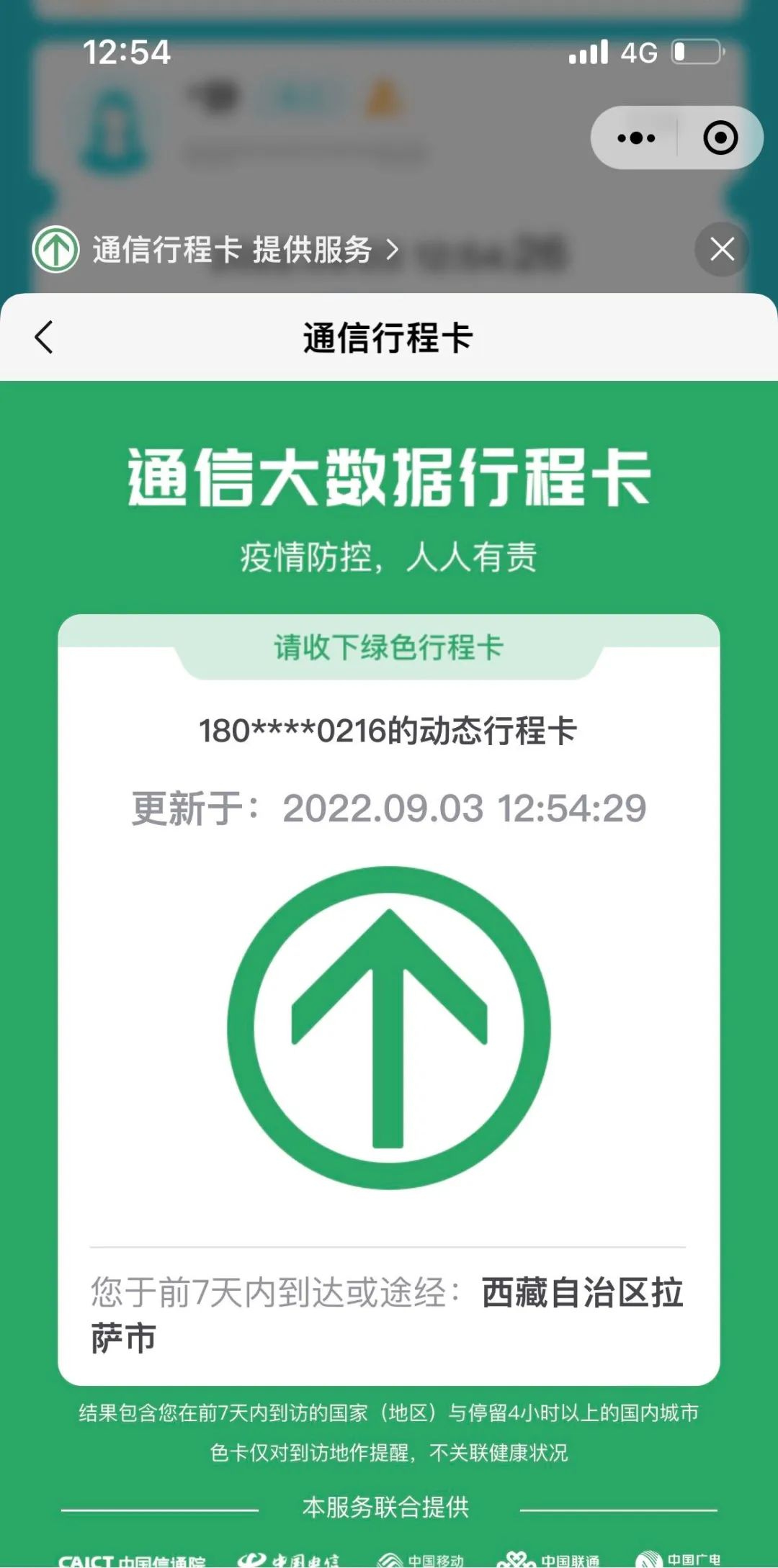Close the mini program via the circle button
778x1568 pixels.
[x=720, y=138]
